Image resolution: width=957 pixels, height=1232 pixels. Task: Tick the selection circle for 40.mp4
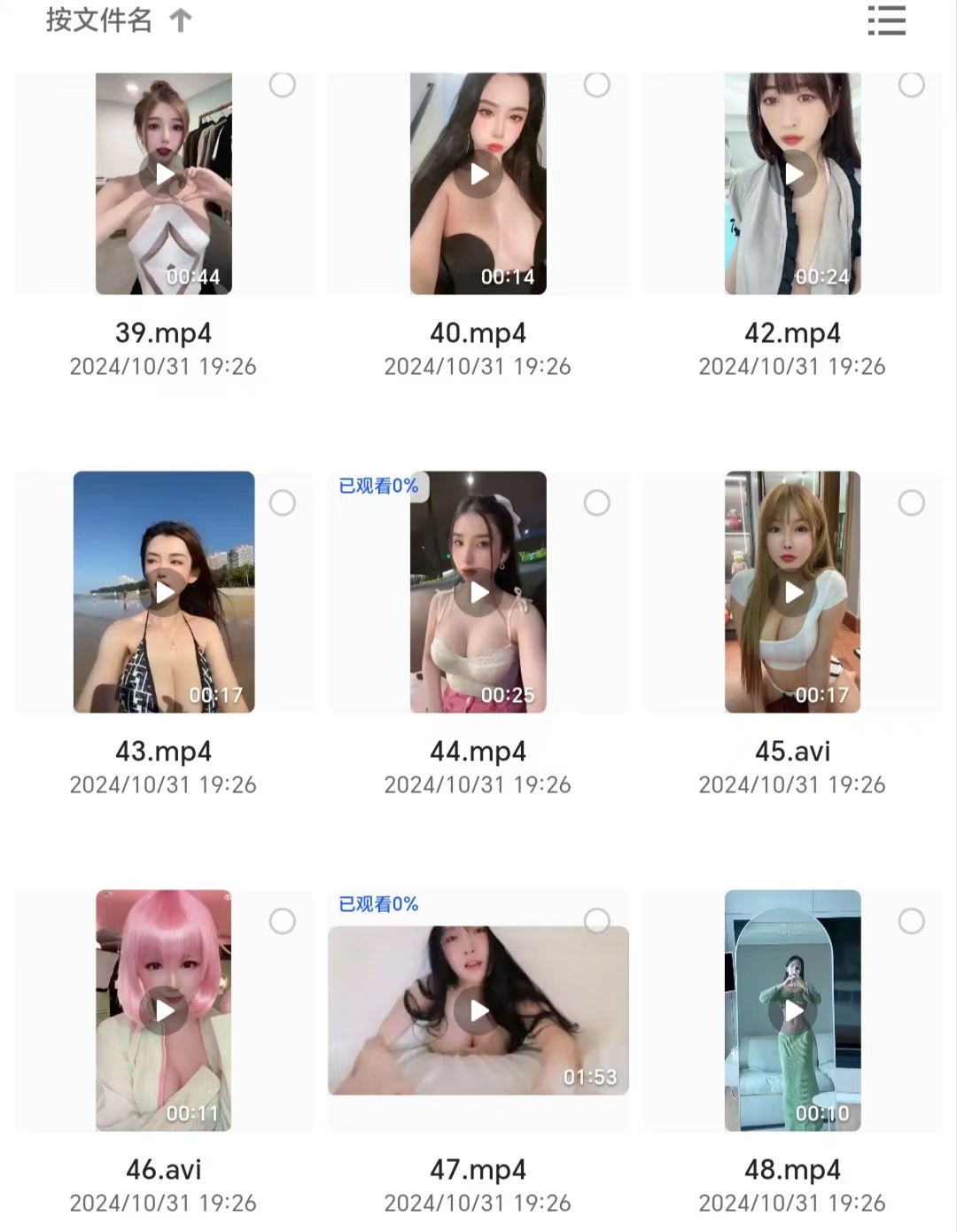[597, 85]
